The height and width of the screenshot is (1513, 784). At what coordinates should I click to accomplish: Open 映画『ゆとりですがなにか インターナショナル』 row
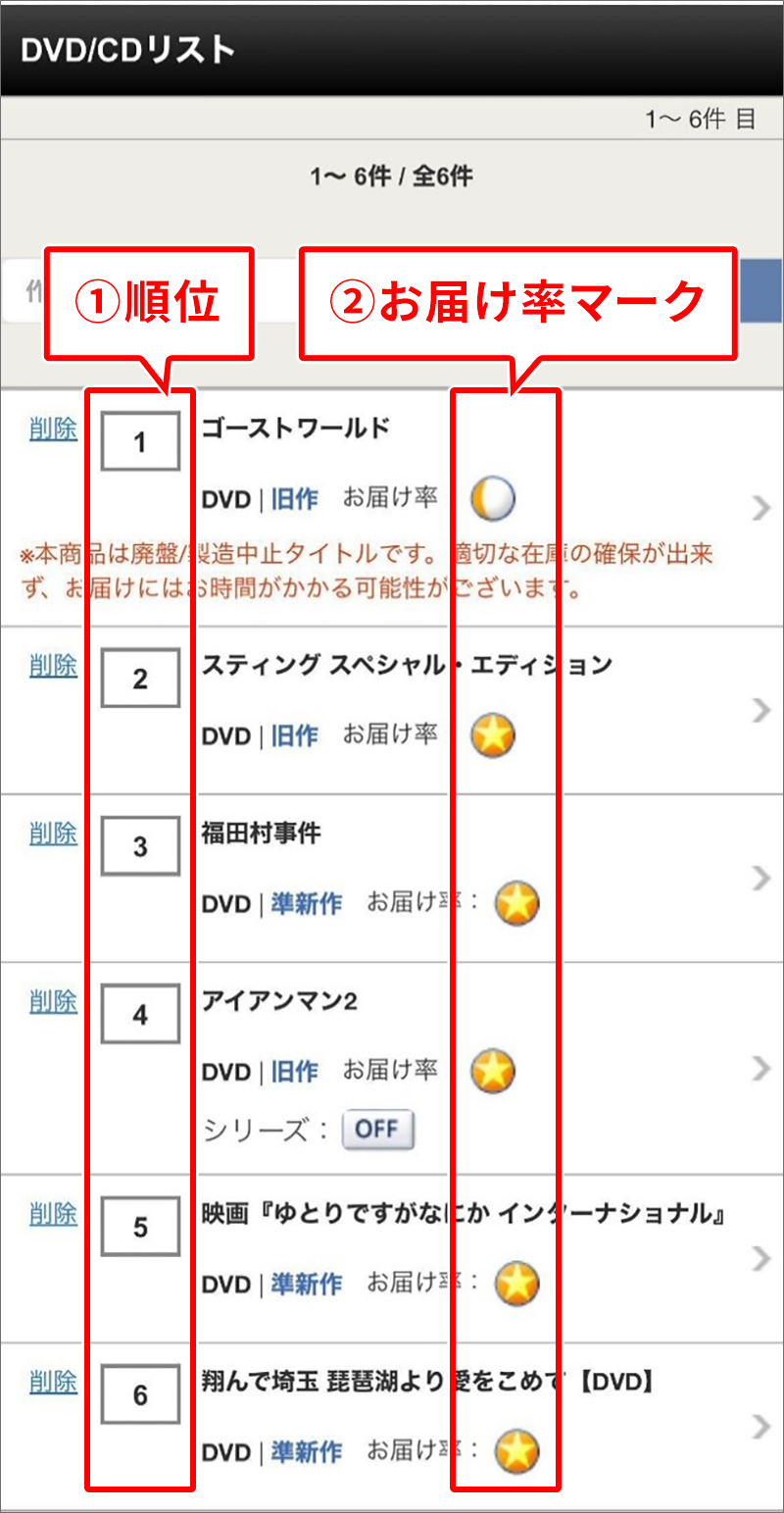[760, 1257]
